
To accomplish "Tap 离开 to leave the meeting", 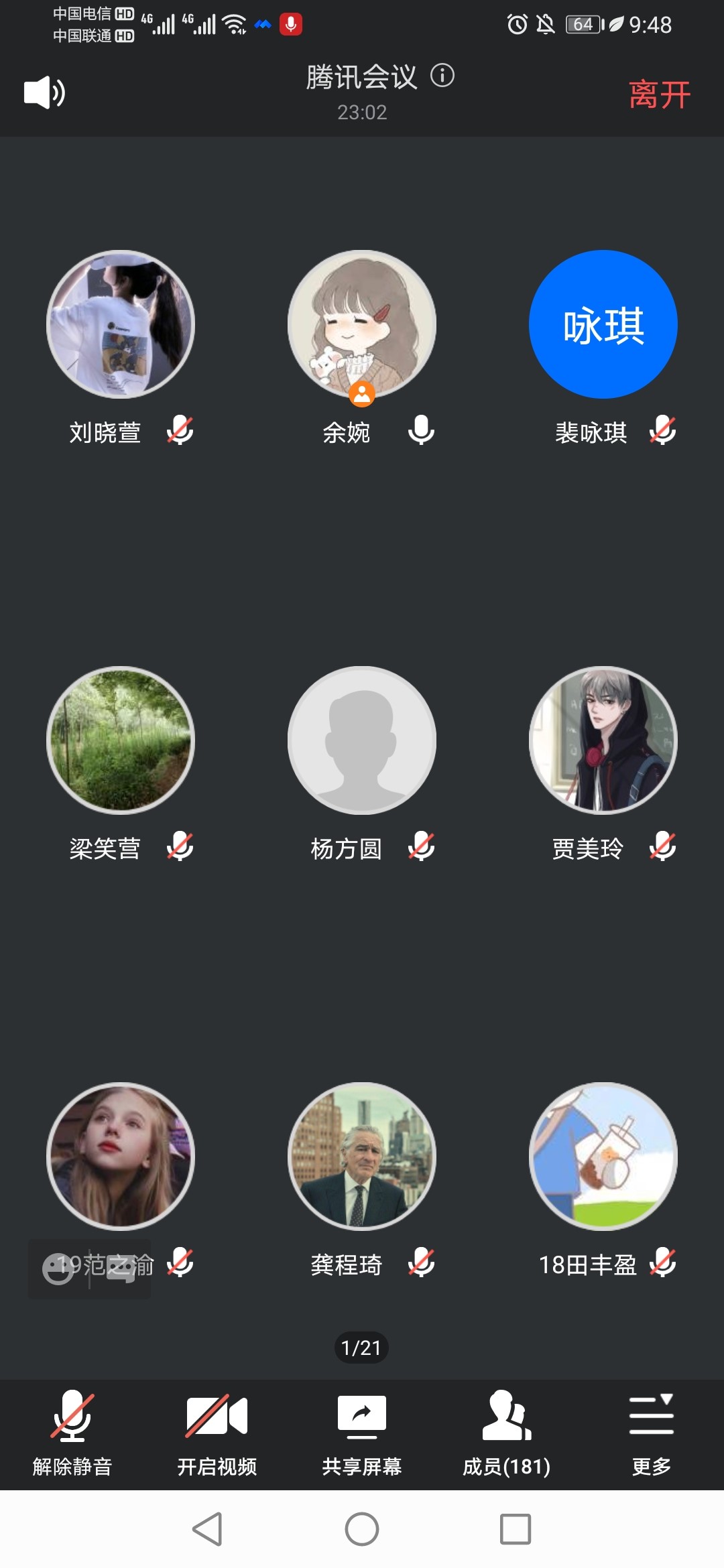I will (x=659, y=94).
